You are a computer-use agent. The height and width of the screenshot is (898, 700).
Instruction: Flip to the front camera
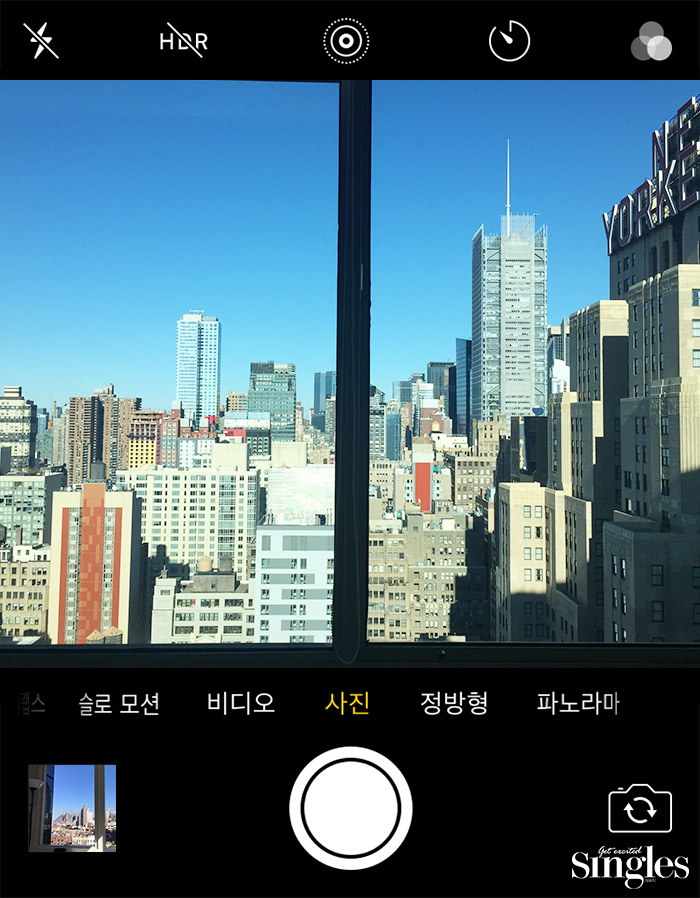[x=640, y=809]
